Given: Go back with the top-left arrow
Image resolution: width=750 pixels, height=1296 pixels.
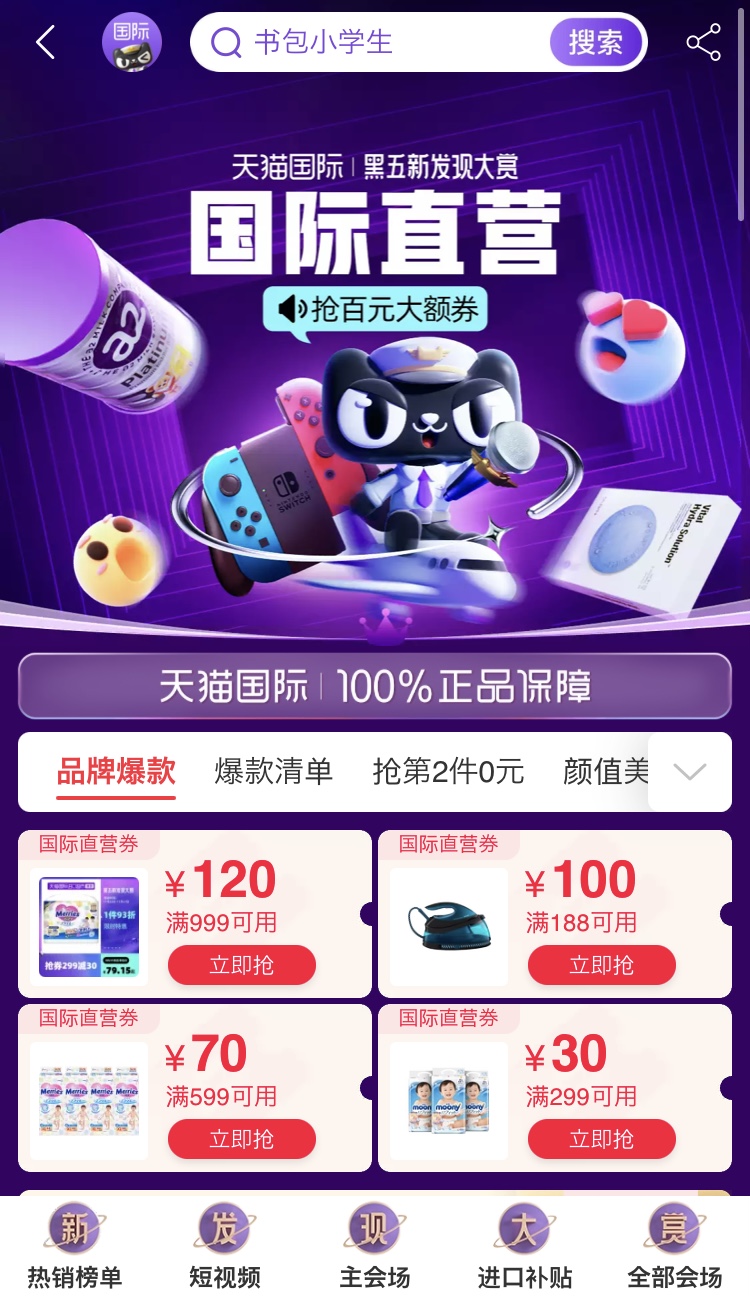Looking at the screenshot, I should point(45,42).
